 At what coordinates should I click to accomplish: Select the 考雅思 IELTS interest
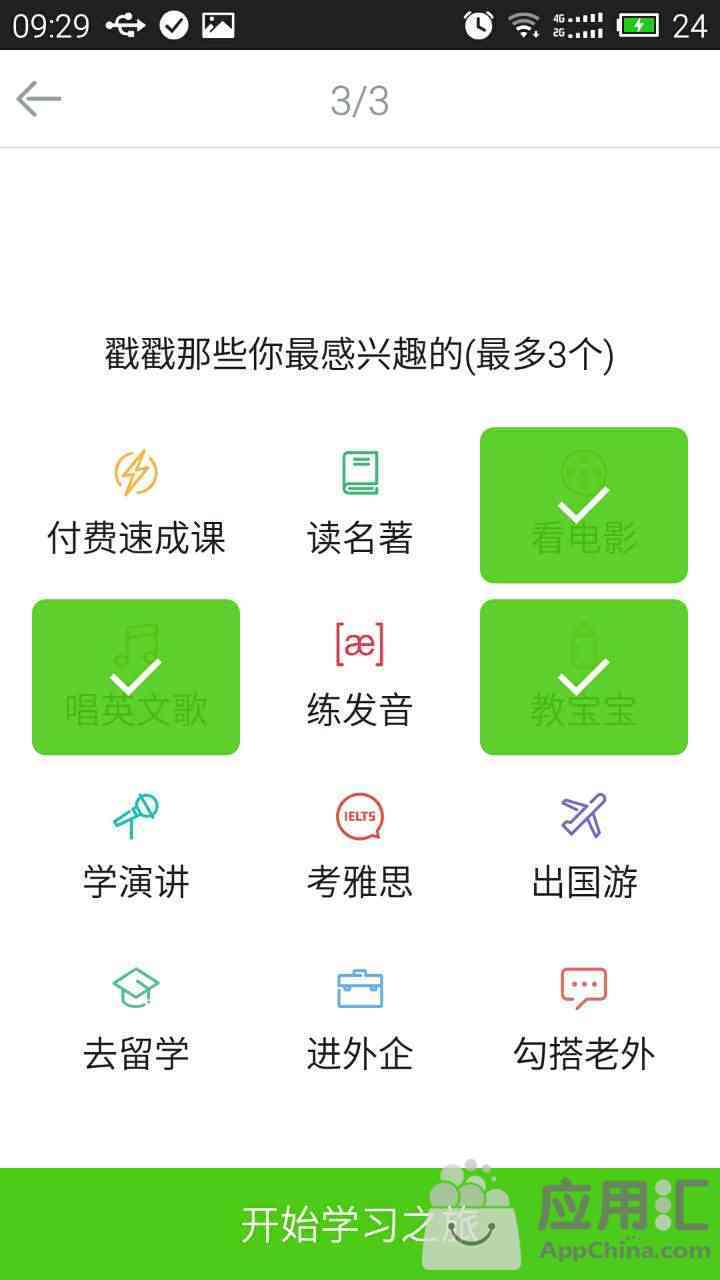click(360, 849)
